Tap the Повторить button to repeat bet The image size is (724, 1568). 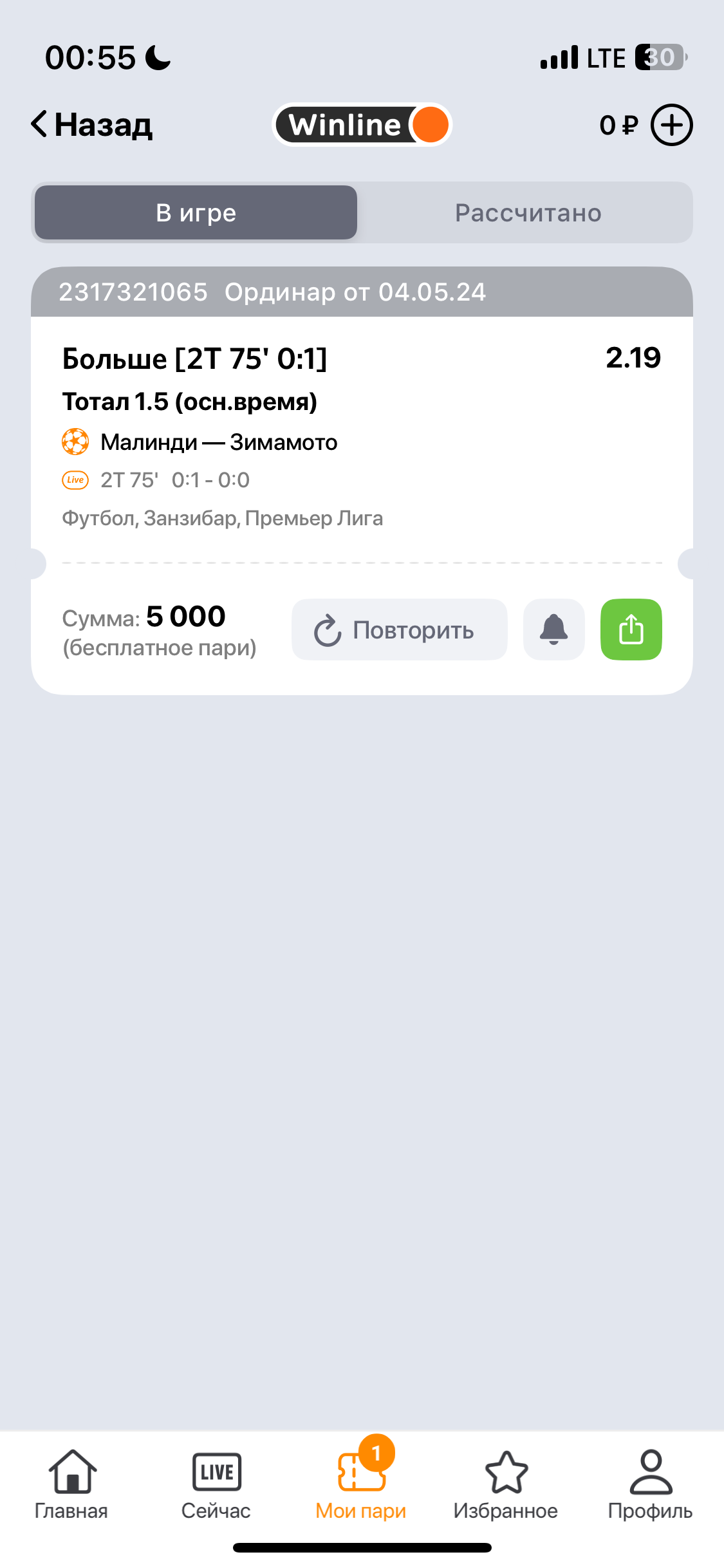(399, 630)
